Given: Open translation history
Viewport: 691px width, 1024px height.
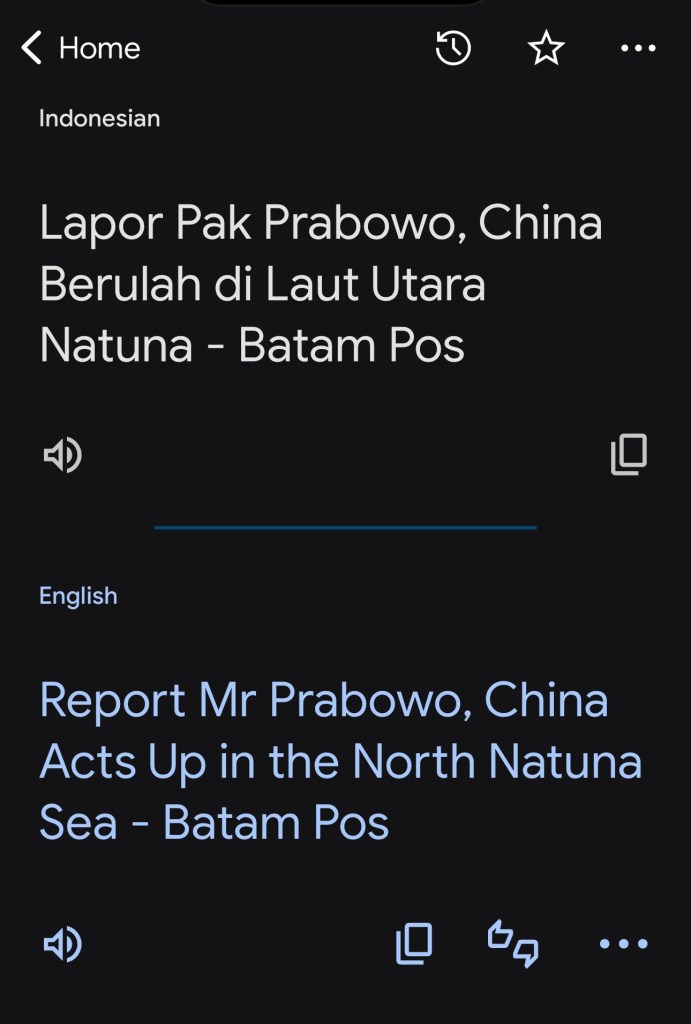Looking at the screenshot, I should tap(453, 48).
